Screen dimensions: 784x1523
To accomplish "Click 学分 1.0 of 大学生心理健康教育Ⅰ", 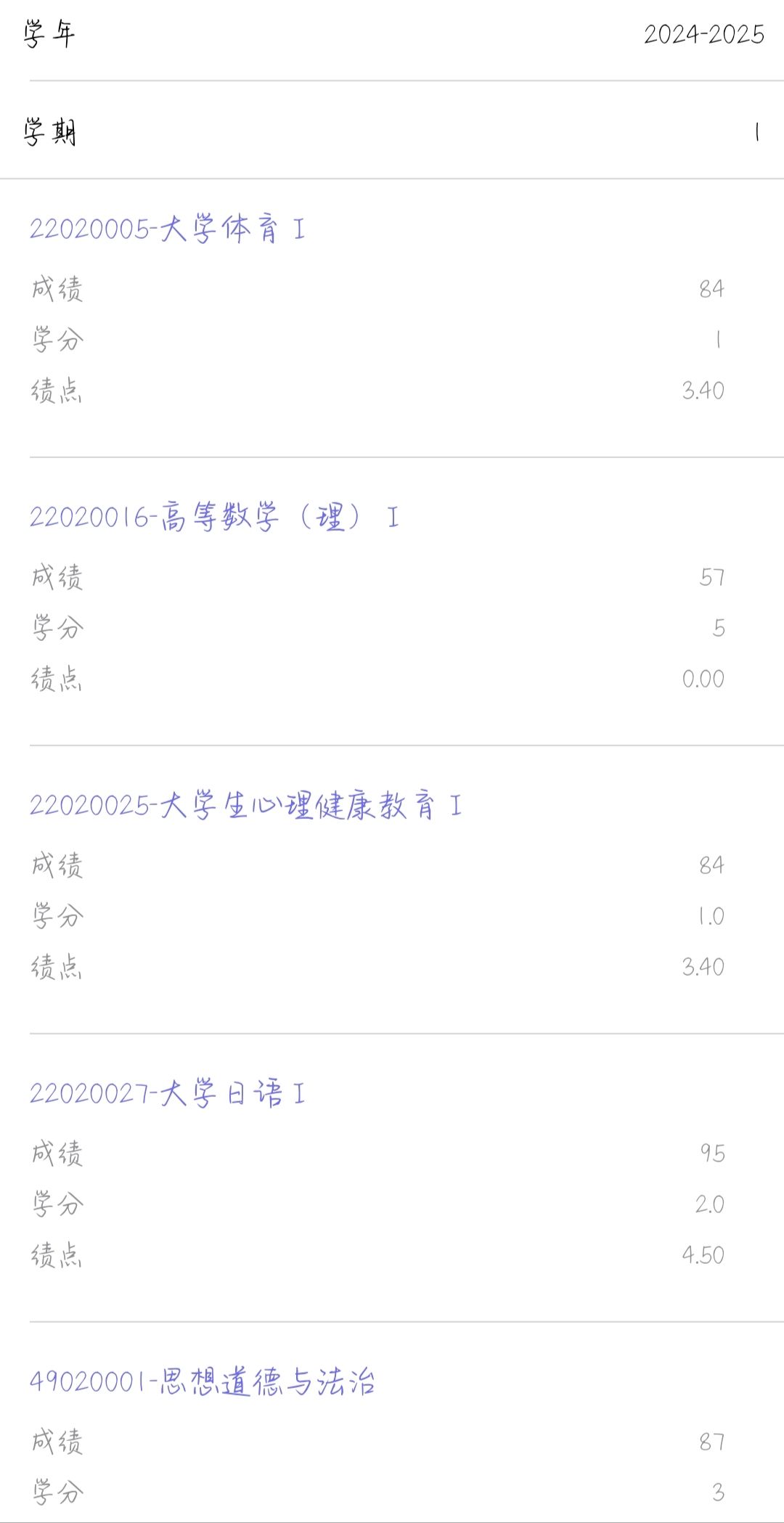I will [x=710, y=915].
